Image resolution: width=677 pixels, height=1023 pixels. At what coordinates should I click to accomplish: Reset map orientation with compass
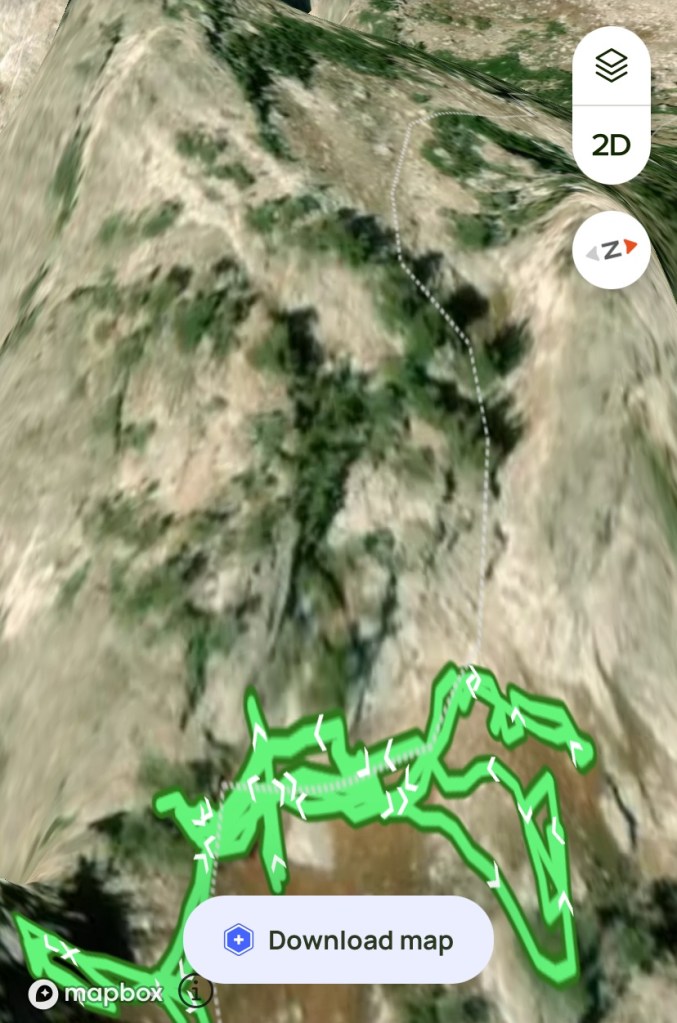(x=611, y=250)
